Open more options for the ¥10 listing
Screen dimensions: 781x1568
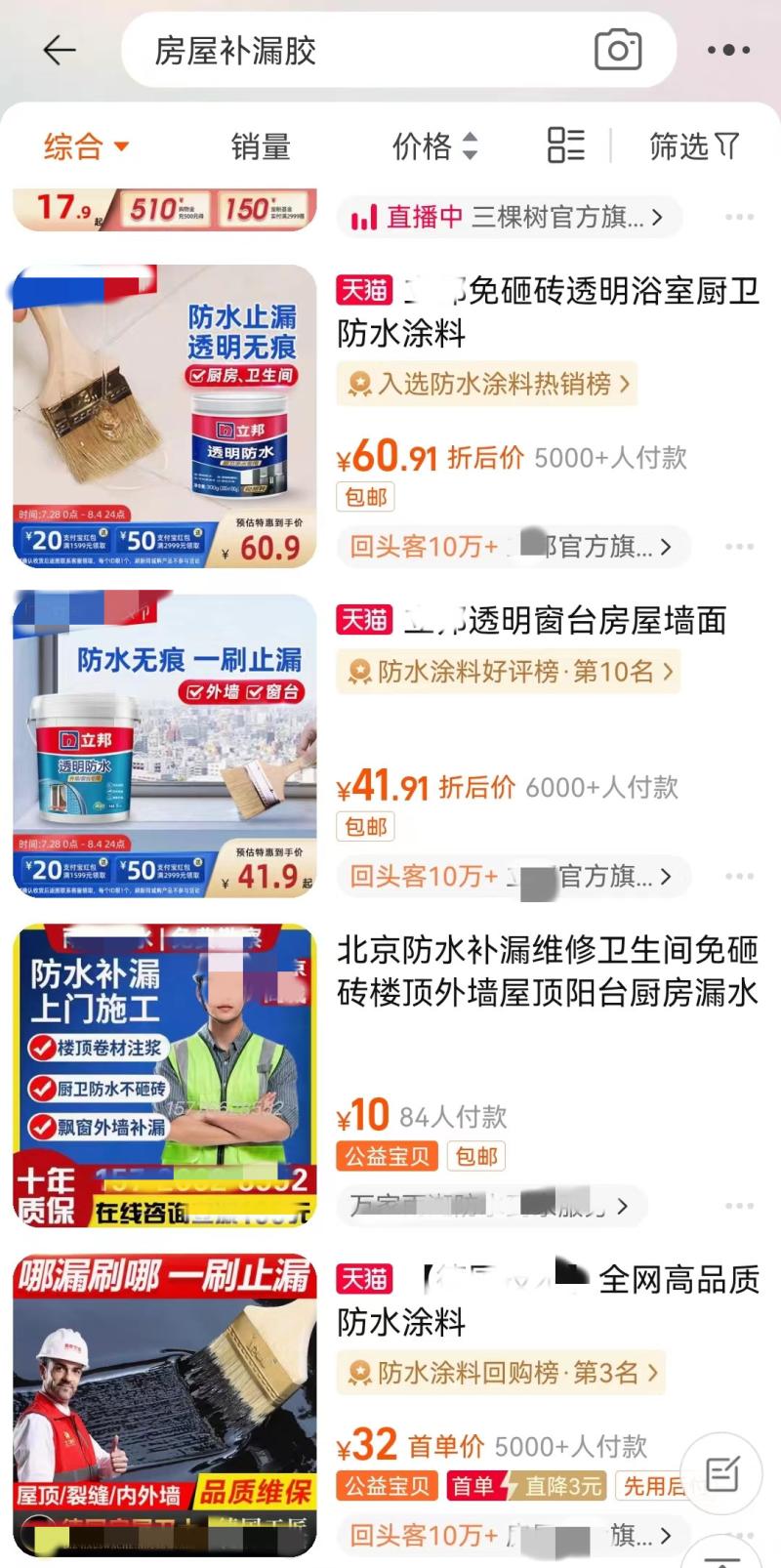[x=739, y=1207]
